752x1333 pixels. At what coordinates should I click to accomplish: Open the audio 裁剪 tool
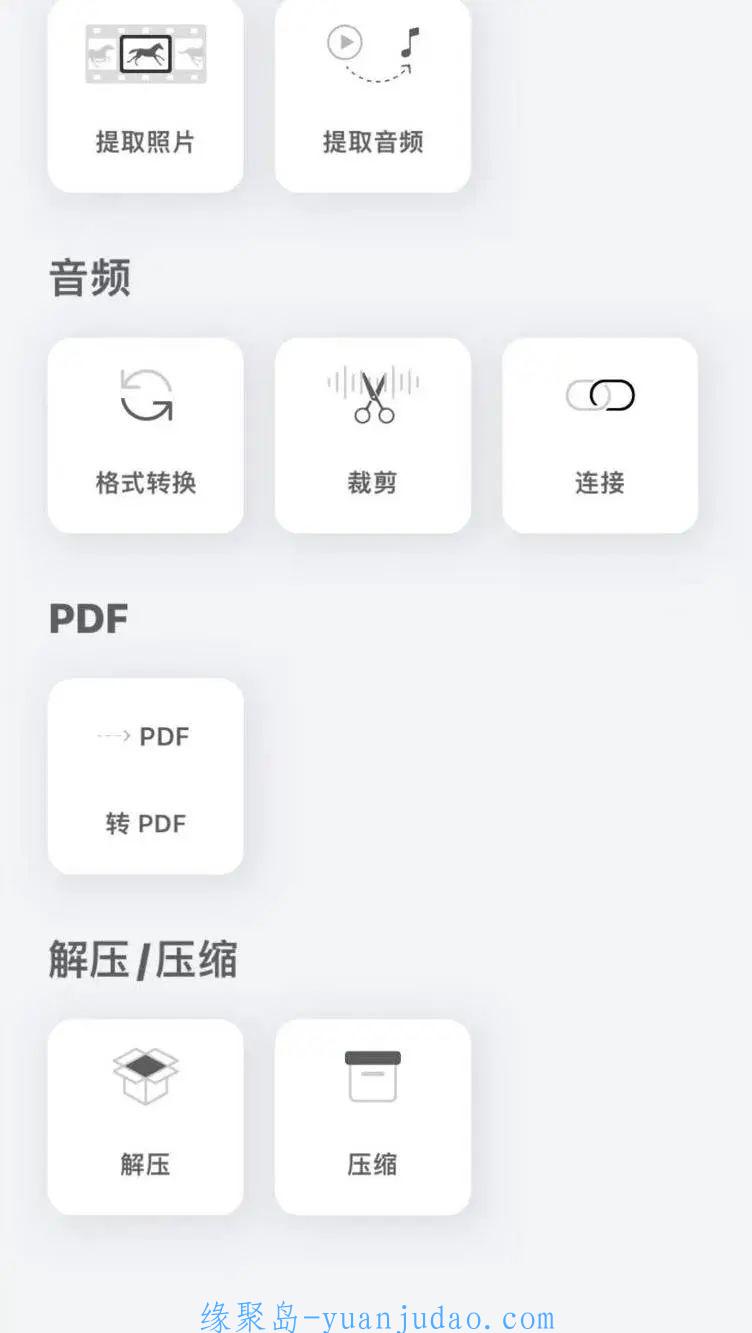click(373, 435)
